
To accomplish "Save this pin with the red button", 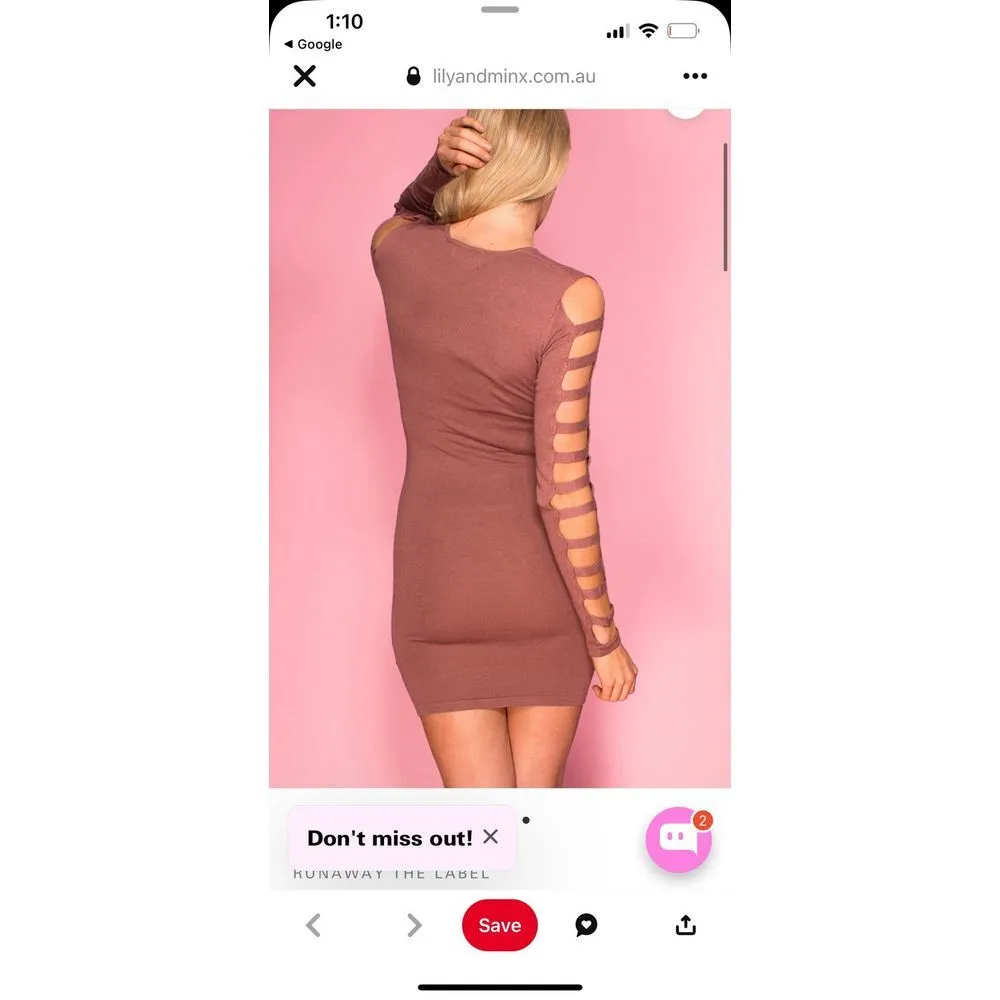I will click(499, 925).
